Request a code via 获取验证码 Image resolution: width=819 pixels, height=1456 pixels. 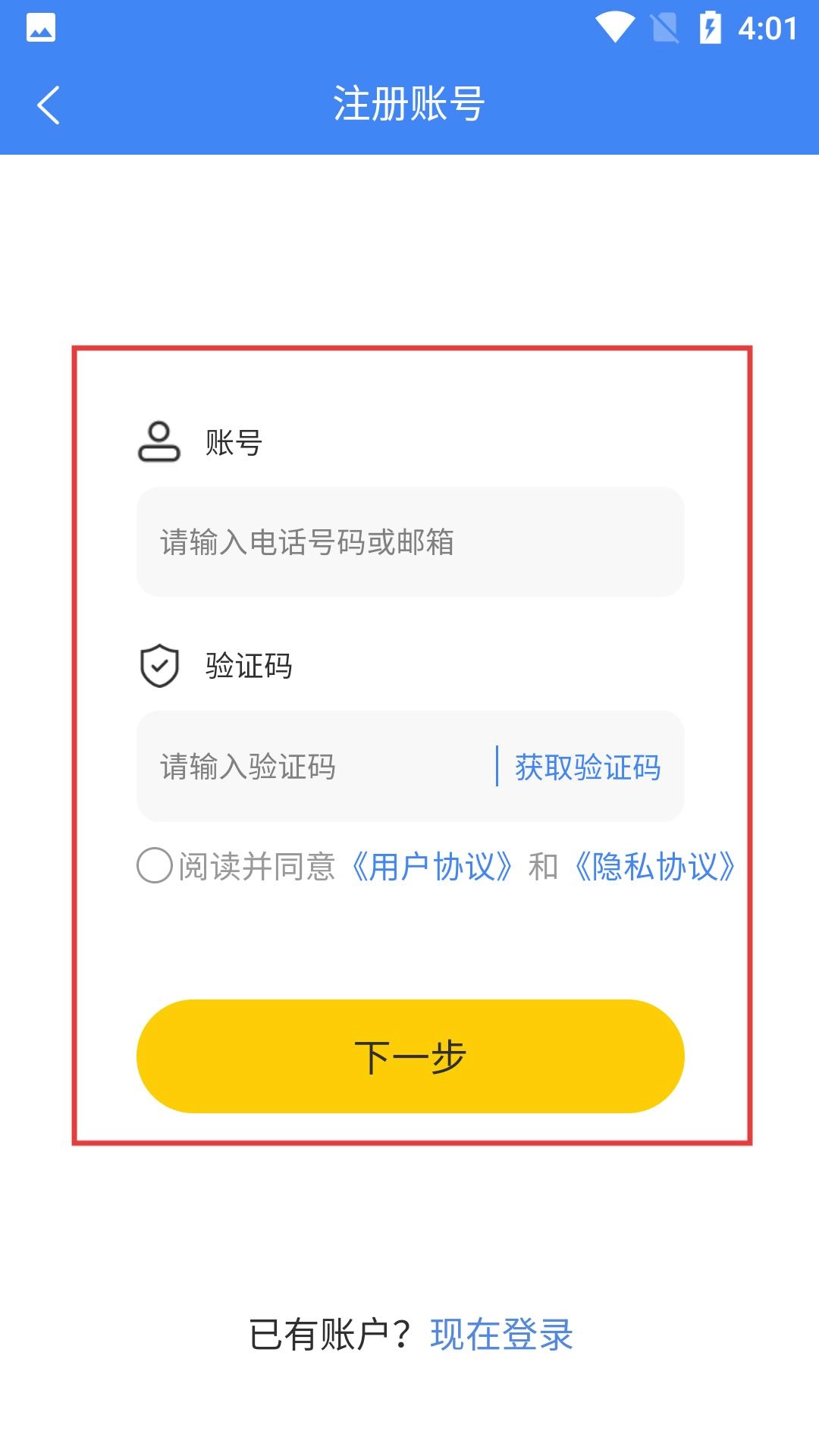pos(588,767)
